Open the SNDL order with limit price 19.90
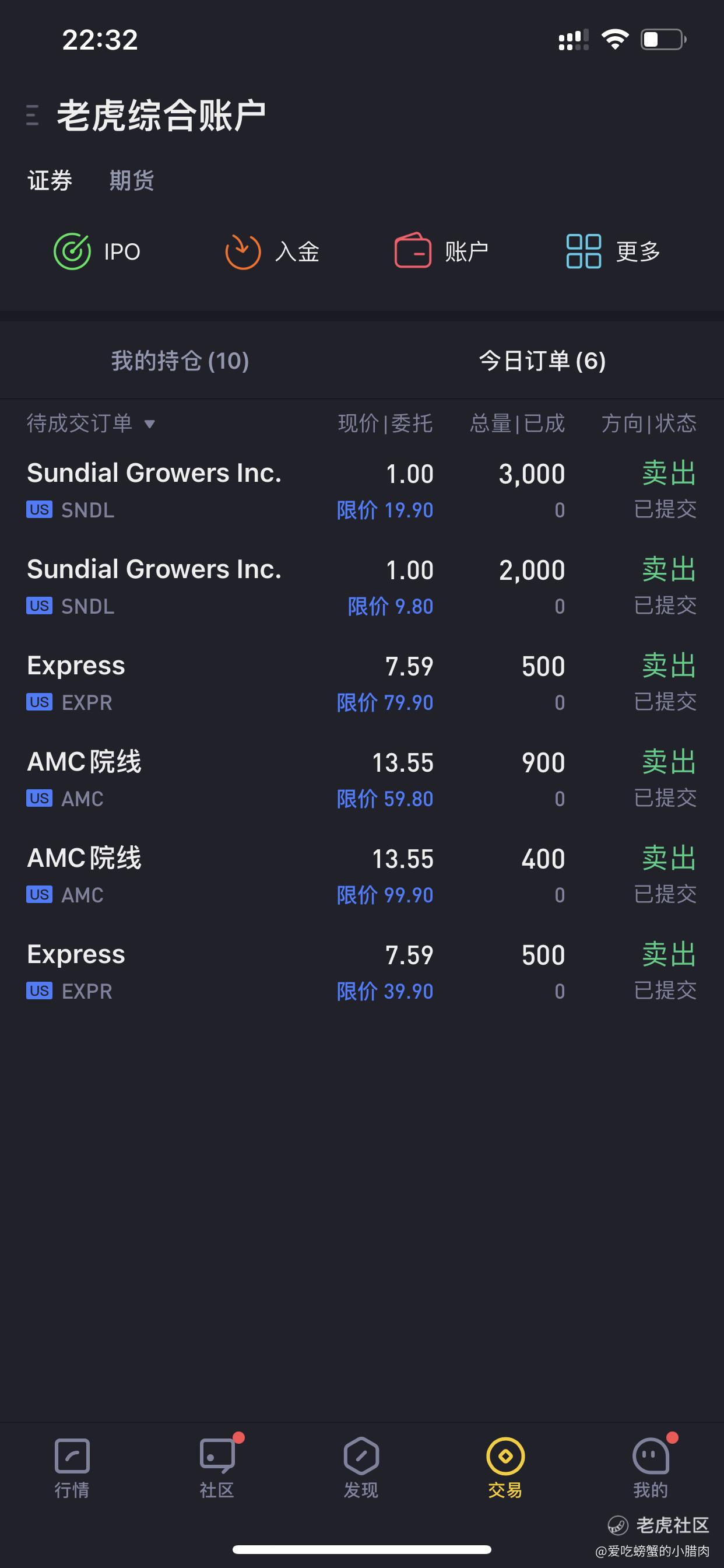Image resolution: width=724 pixels, height=1568 pixels. pyautogui.click(x=362, y=491)
